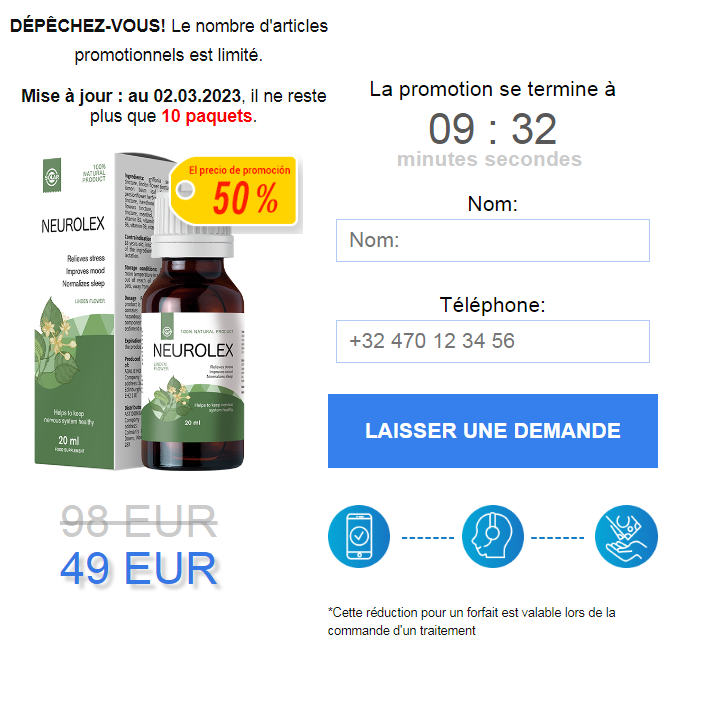This screenshot has width=713, height=720.
Task: Focus the Téléphone number field
Action: click(492, 341)
